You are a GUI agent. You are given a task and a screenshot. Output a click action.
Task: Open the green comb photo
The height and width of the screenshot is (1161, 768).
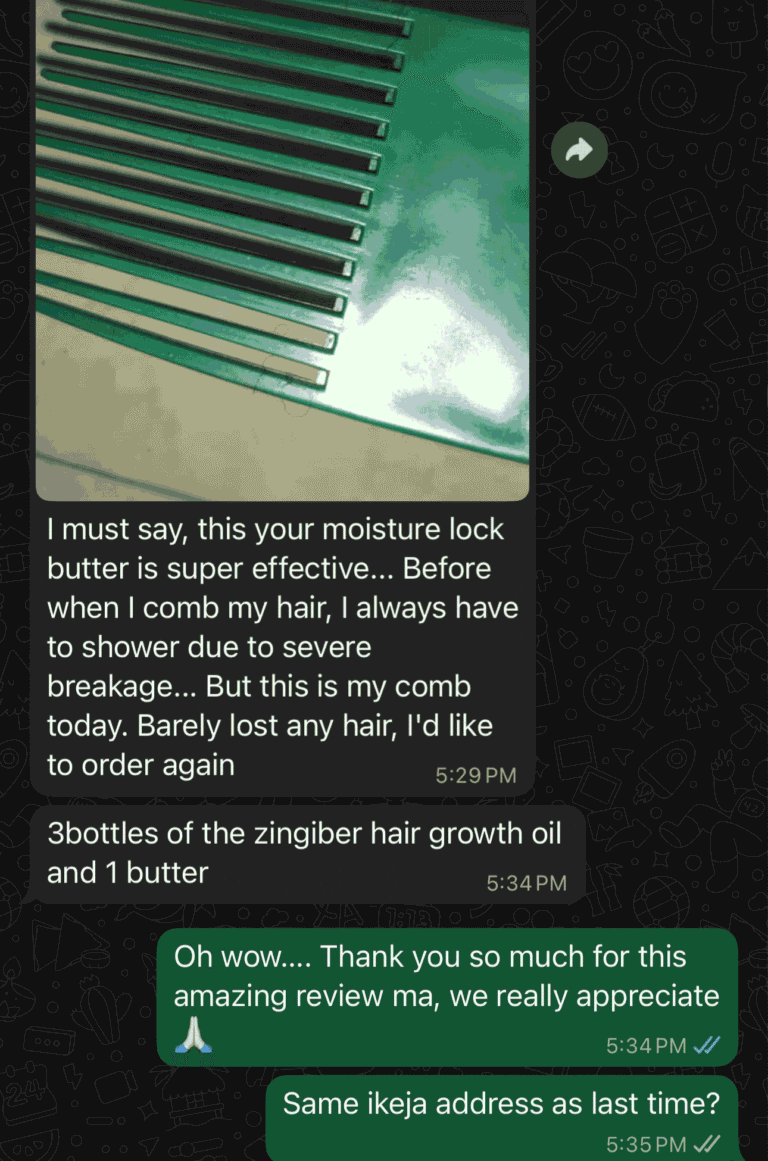click(x=282, y=250)
